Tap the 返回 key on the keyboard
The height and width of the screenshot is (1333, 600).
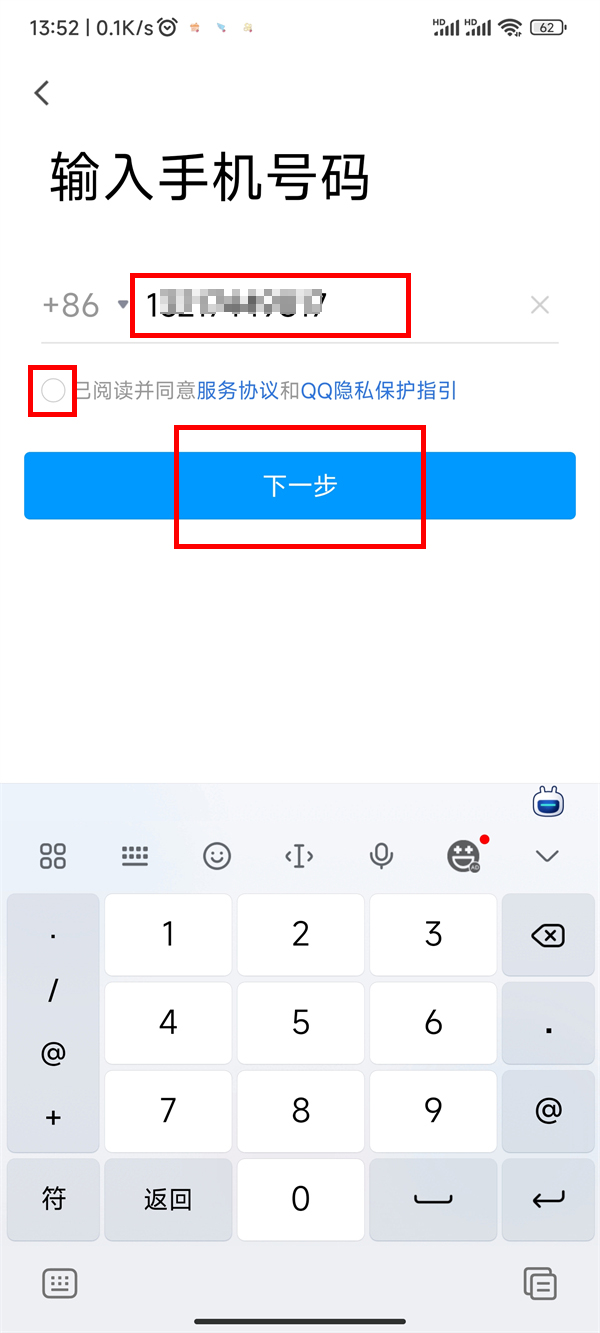pos(167,1199)
